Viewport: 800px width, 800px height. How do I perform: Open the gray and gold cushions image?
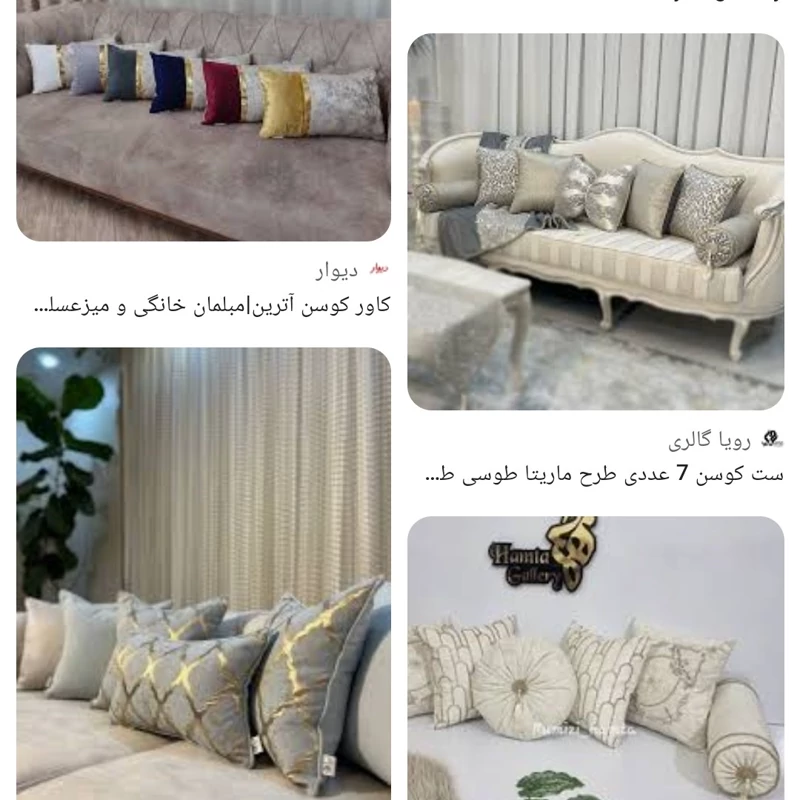pos(203,575)
